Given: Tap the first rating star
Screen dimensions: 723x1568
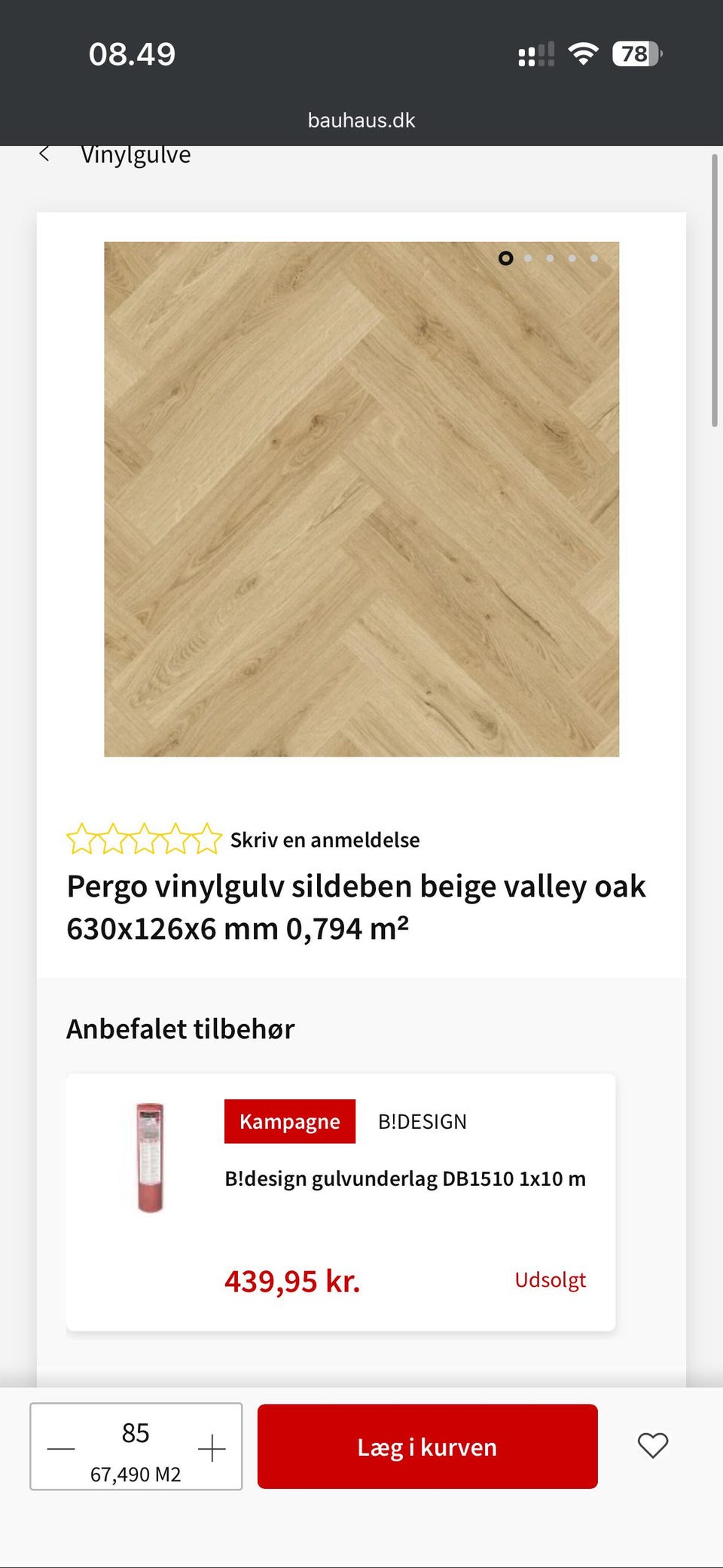Looking at the screenshot, I should click(x=83, y=838).
